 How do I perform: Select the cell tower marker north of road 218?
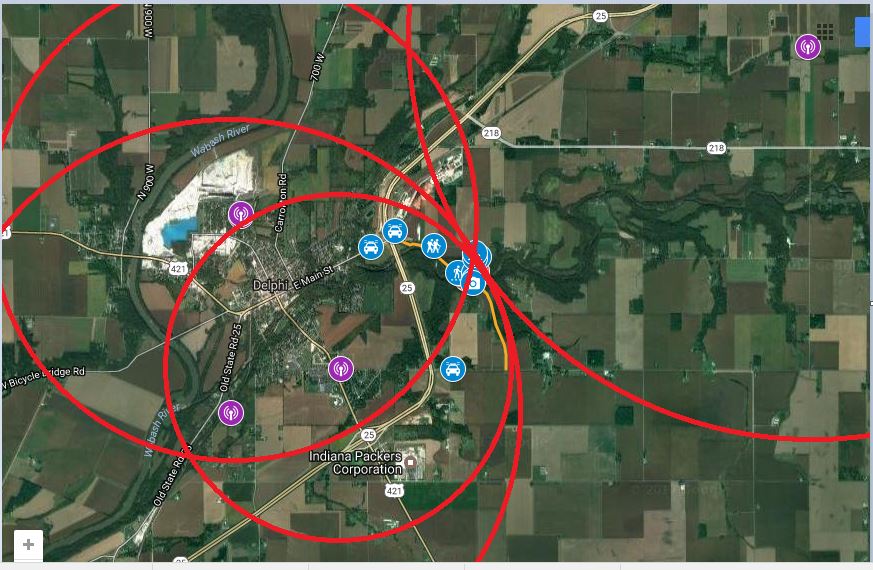tap(807, 46)
